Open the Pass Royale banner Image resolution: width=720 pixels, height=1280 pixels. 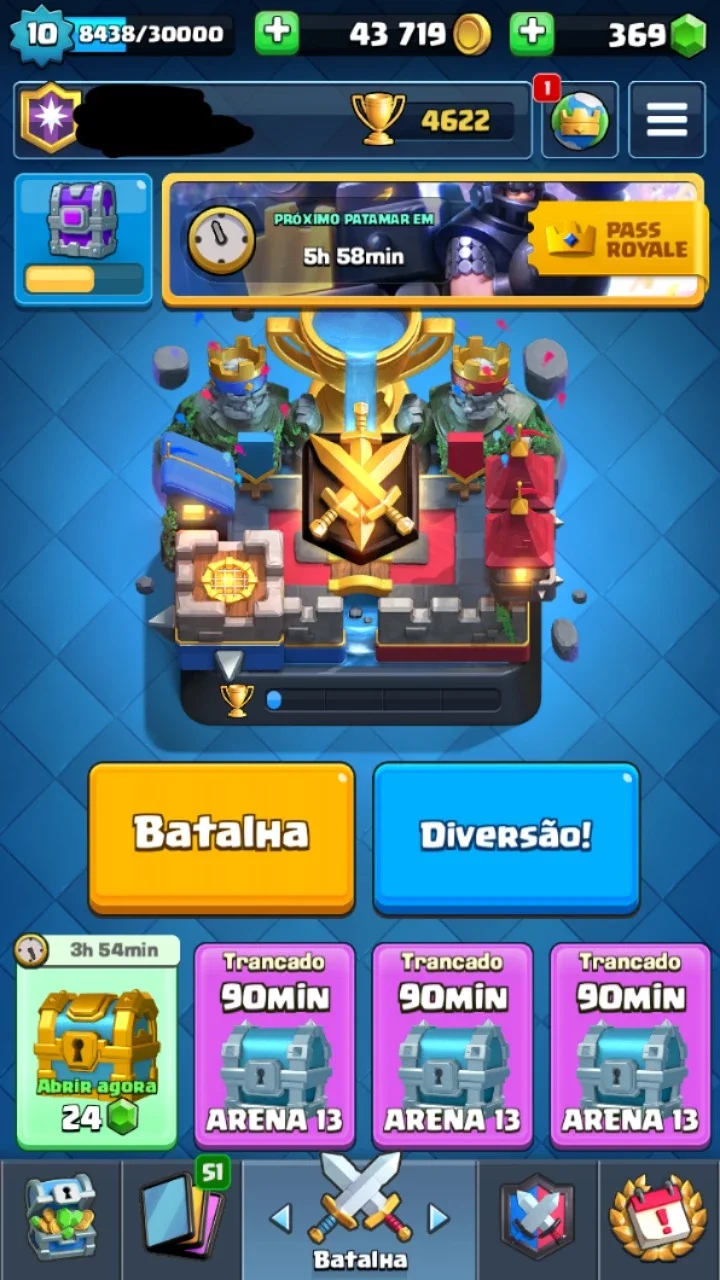click(x=433, y=240)
